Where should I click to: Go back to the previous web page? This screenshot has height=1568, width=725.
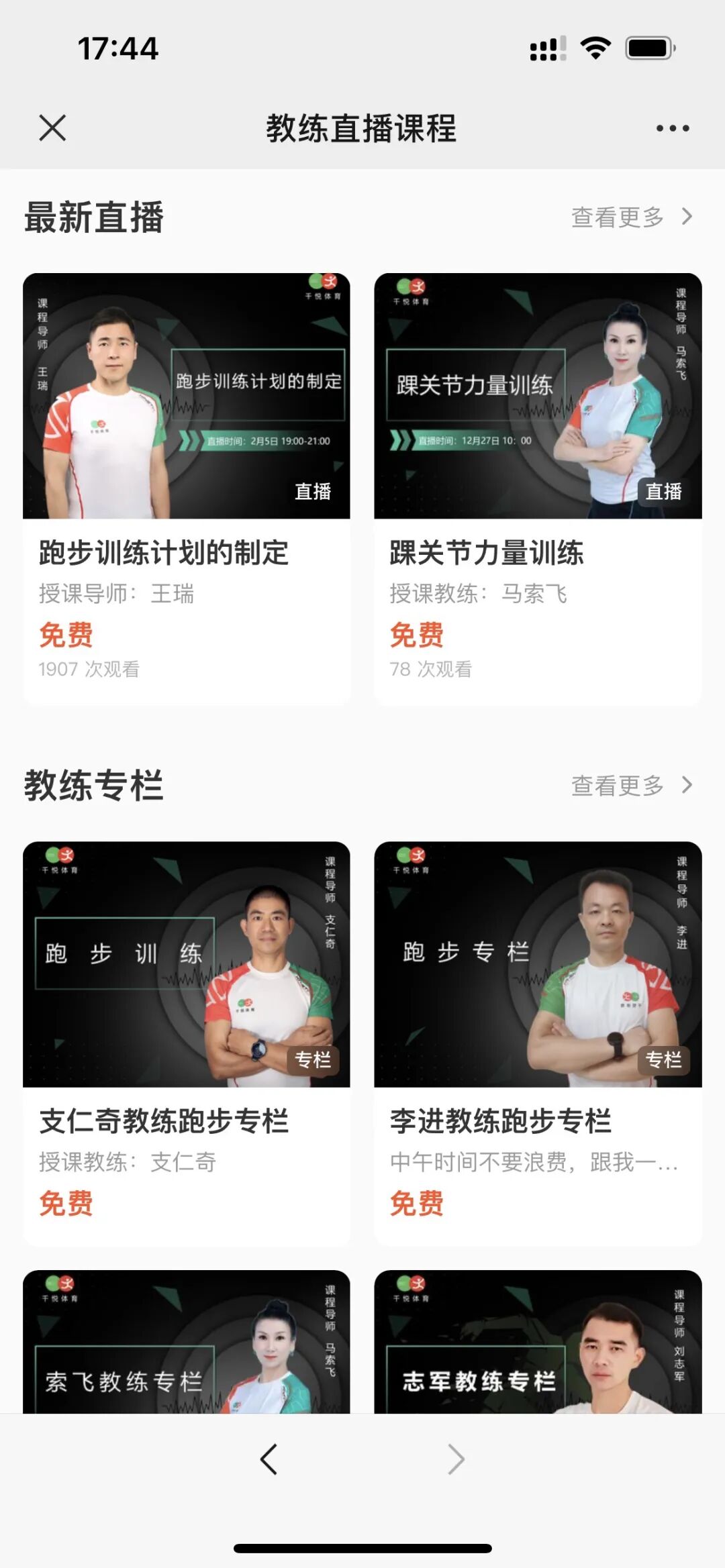click(269, 1459)
